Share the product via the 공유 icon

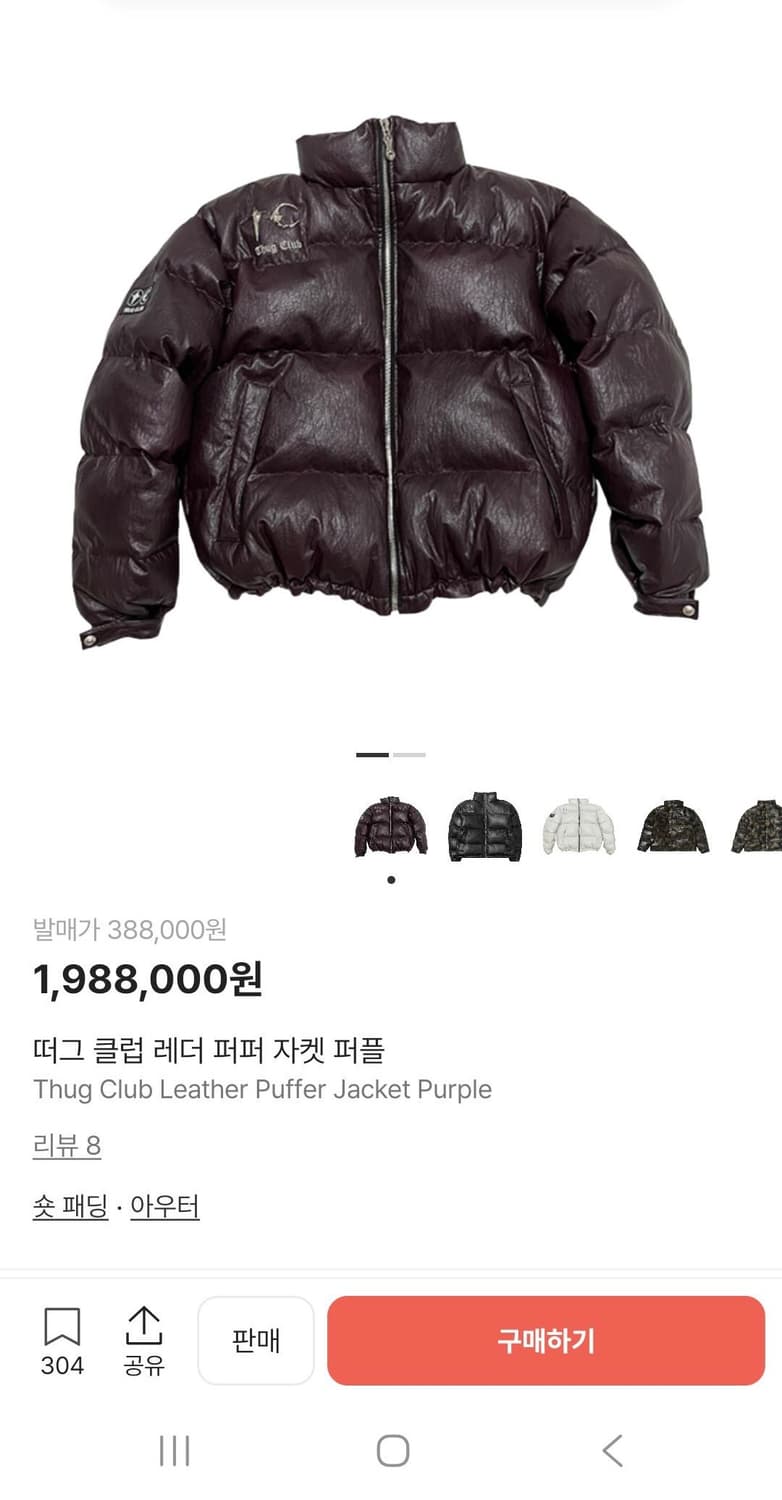[x=146, y=1325]
